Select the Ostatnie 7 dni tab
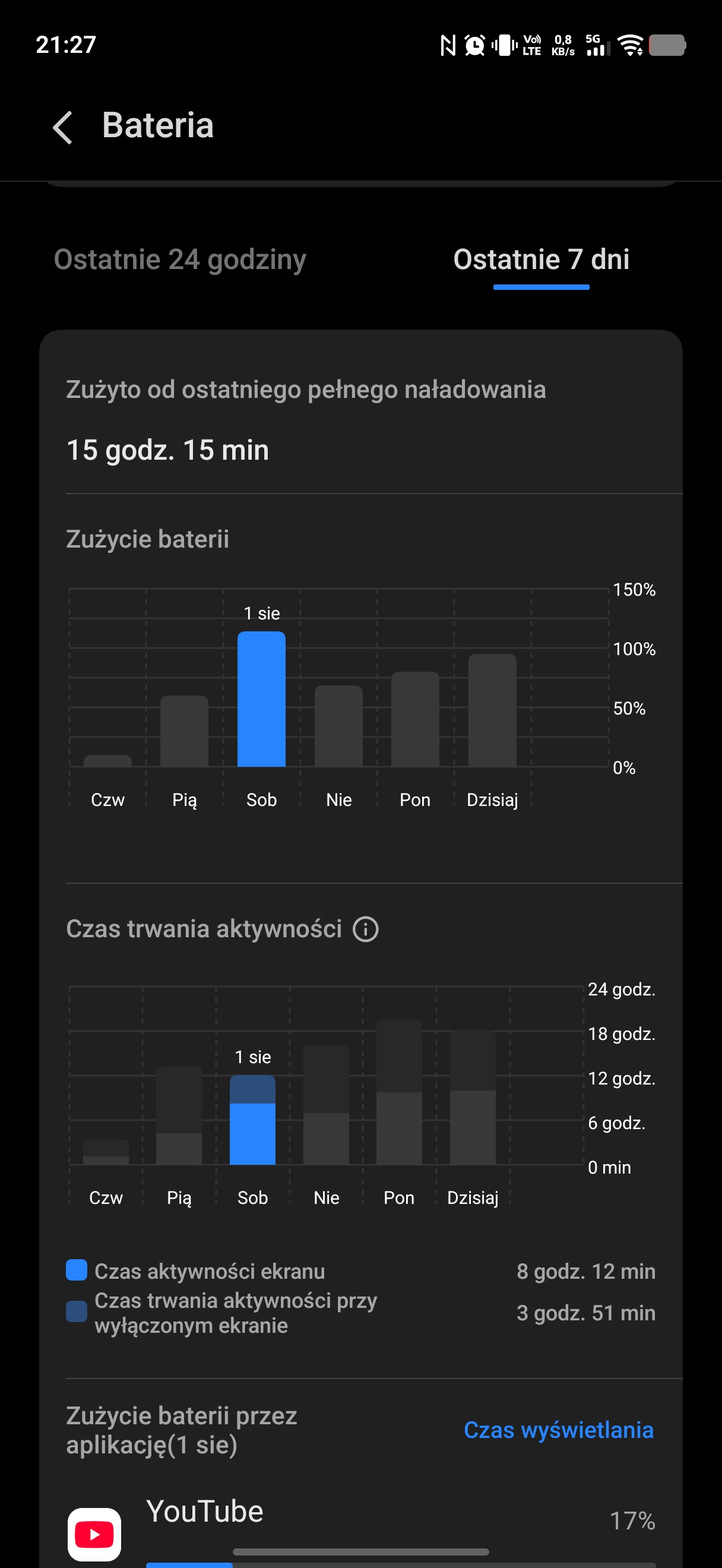This screenshot has height=1568, width=722. (541, 260)
